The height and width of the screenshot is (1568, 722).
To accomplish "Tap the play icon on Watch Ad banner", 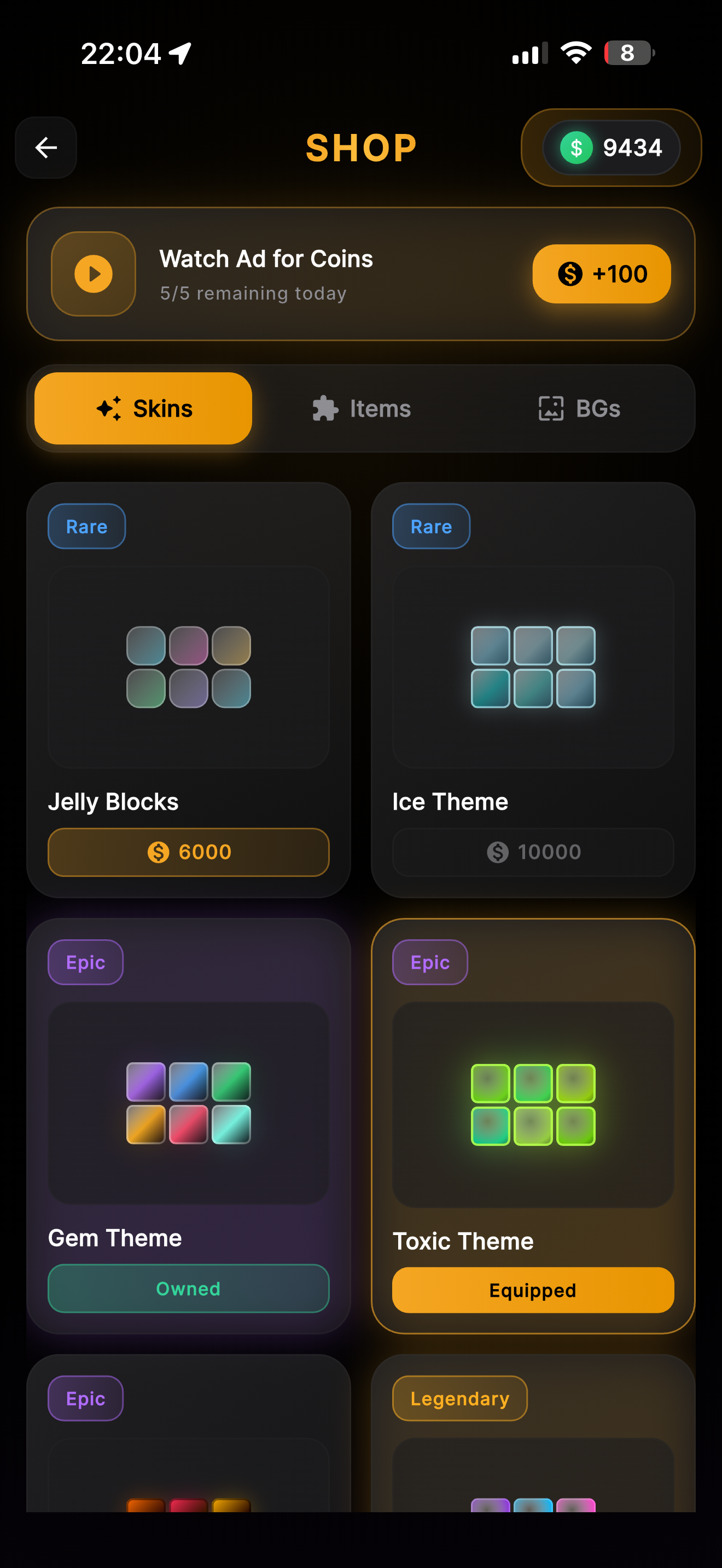I will 92,273.
